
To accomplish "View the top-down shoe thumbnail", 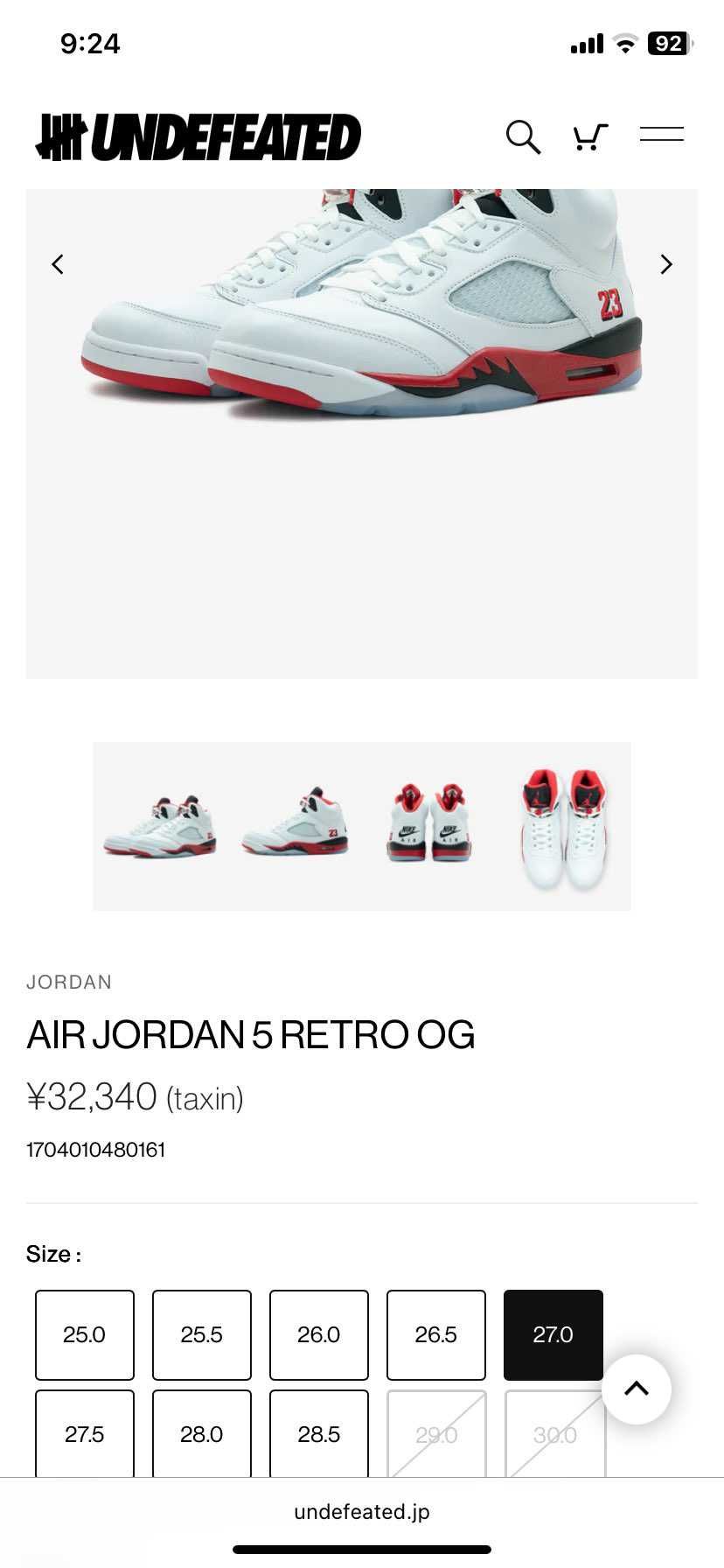I will [564, 827].
